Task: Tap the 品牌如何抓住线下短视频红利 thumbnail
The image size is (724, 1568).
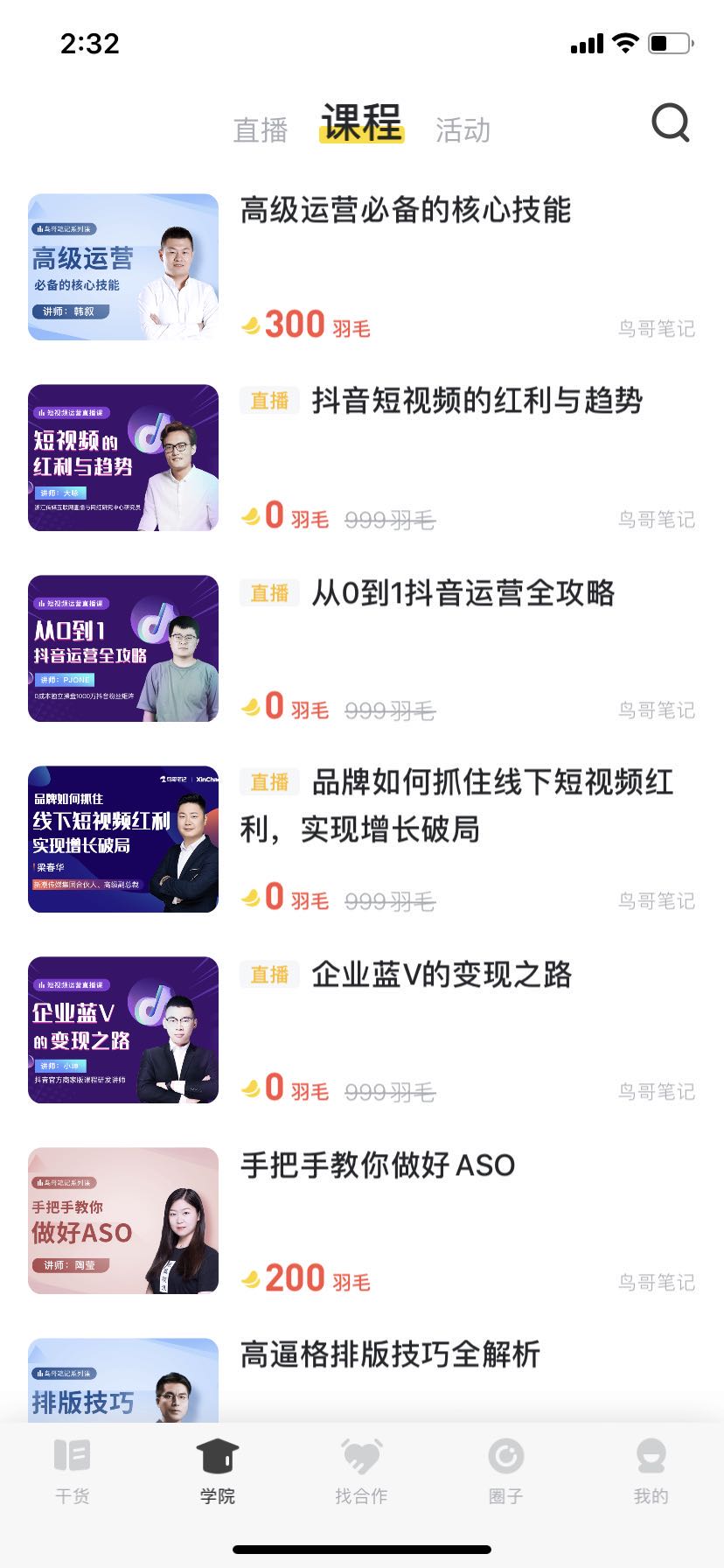Action: pyautogui.click(x=122, y=840)
